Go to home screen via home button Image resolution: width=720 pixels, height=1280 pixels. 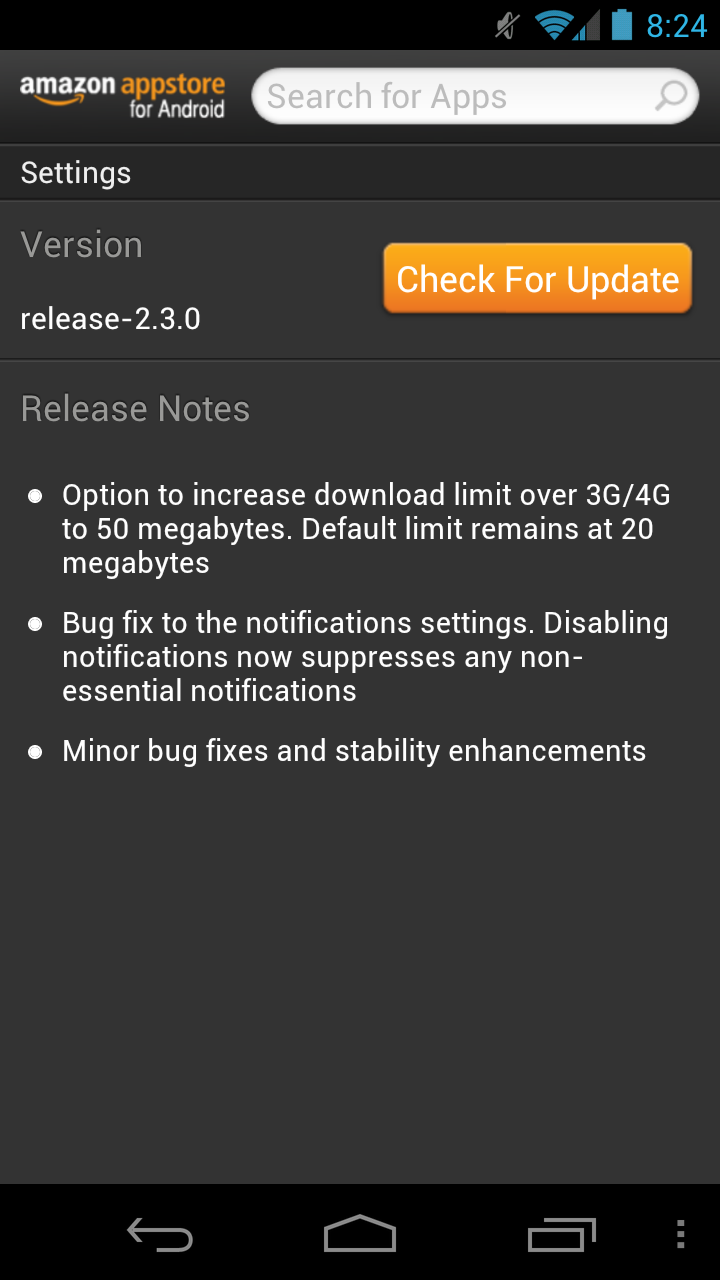click(x=360, y=1234)
